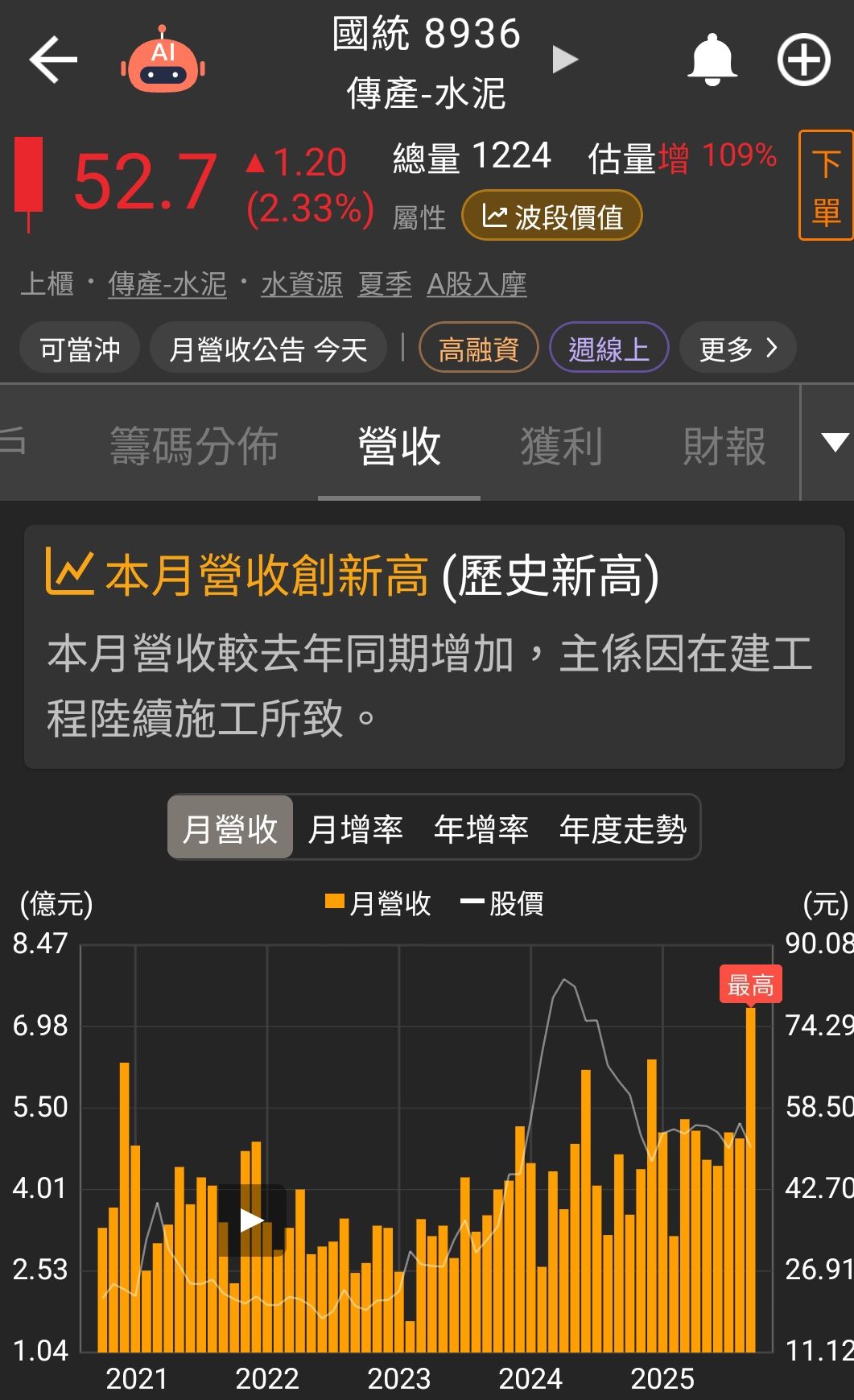The width and height of the screenshot is (854, 1400).
Task: Open the 水資源 concept link
Action: (302, 284)
